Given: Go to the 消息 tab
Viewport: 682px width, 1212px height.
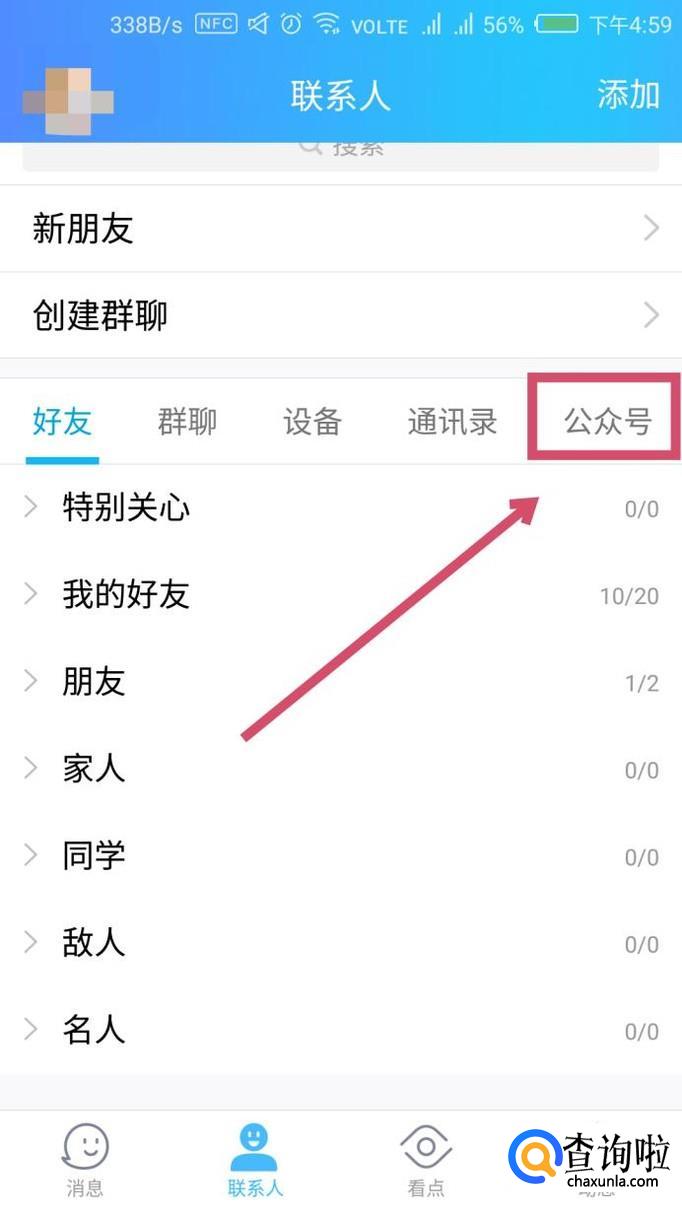Looking at the screenshot, I should 85,1160.
